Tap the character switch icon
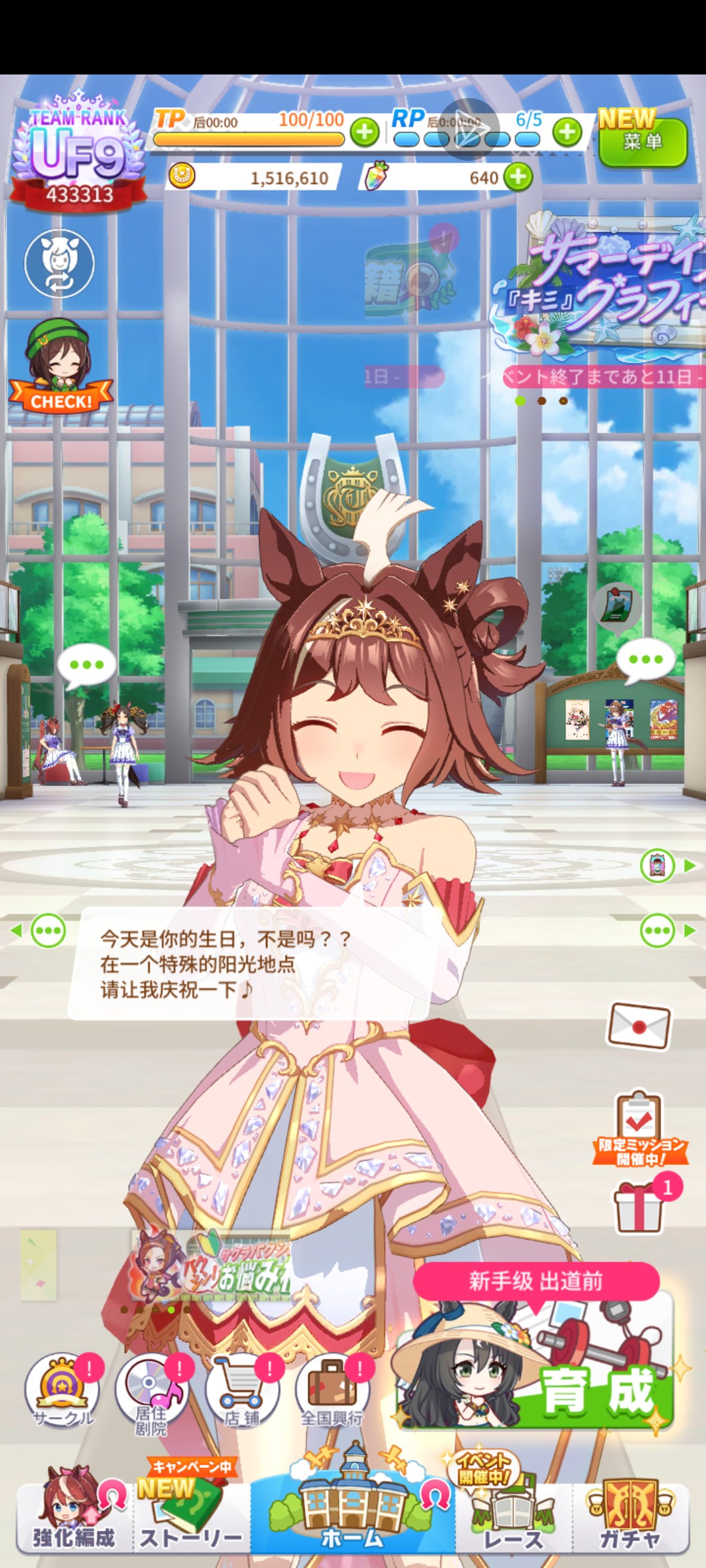The width and height of the screenshot is (706, 1568). pyautogui.click(x=59, y=263)
